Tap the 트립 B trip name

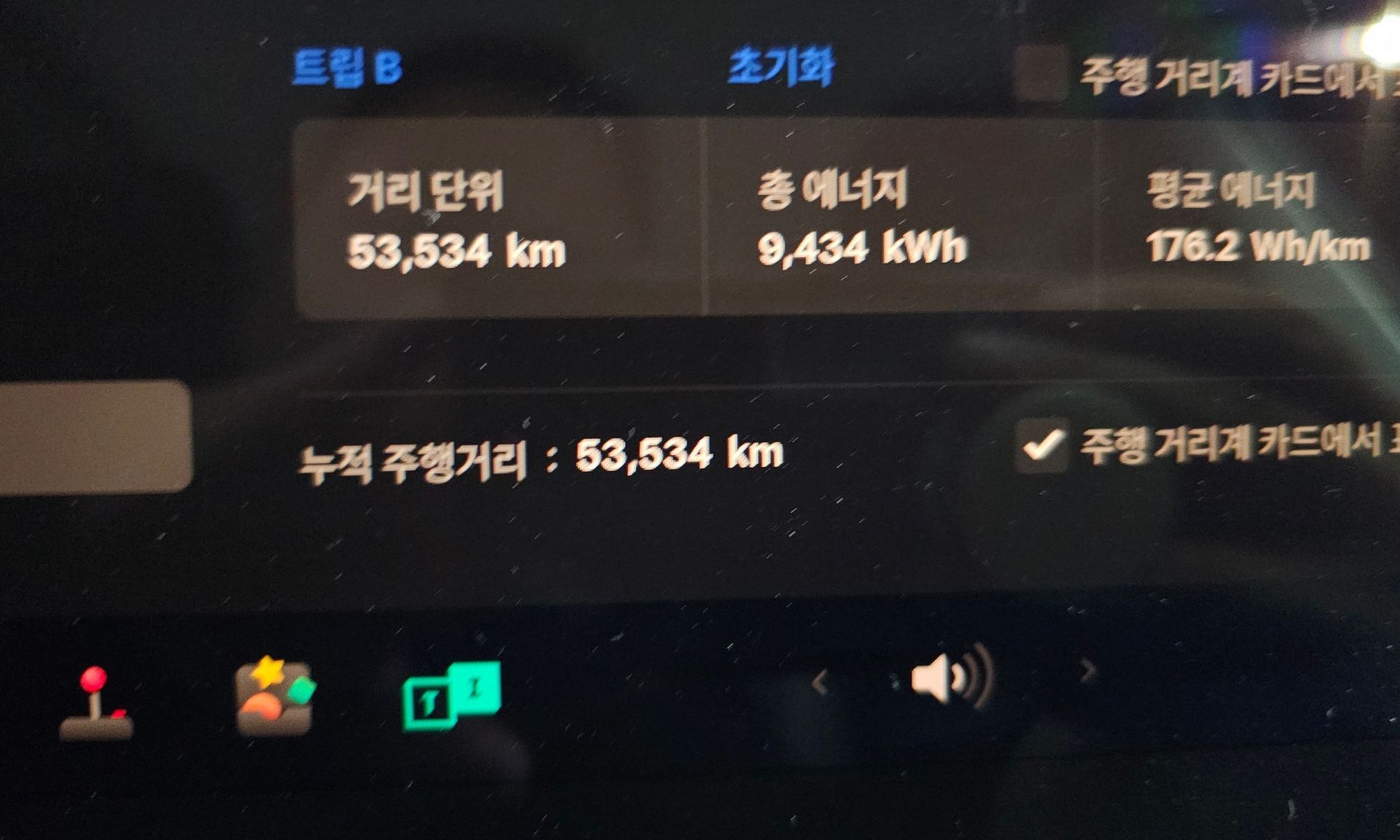[346, 68]
